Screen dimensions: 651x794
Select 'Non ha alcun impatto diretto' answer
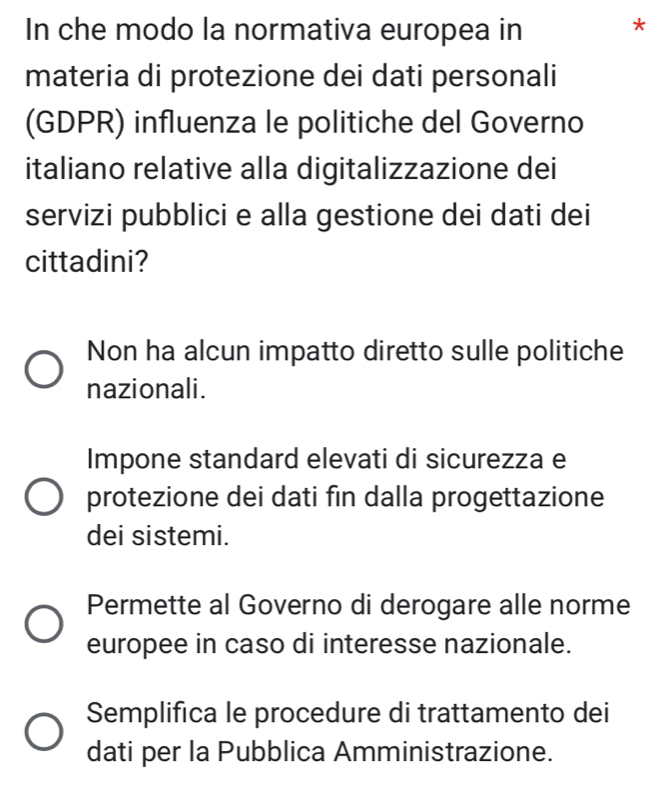coord(44,369)
